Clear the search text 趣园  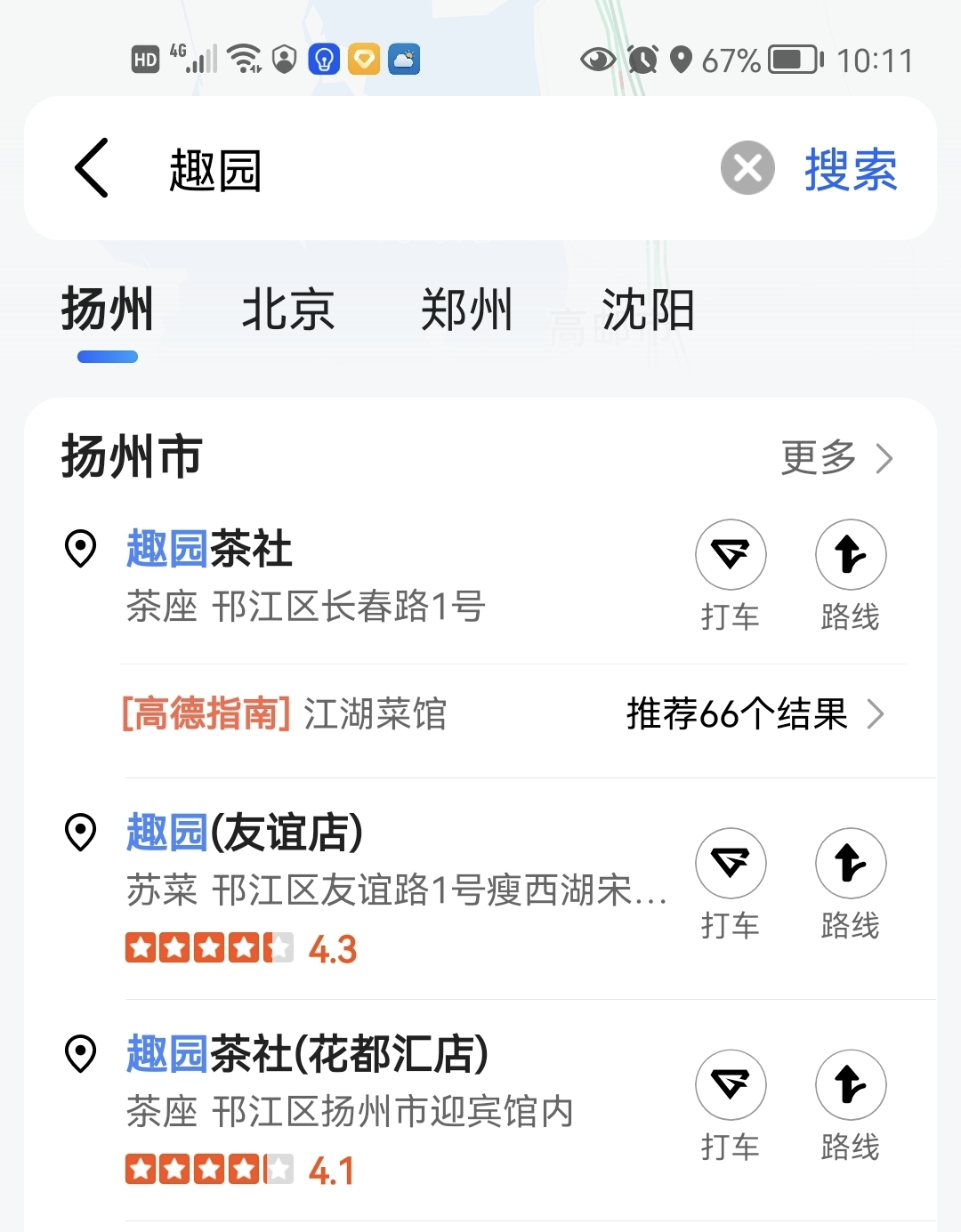click(x=747, y=168)
